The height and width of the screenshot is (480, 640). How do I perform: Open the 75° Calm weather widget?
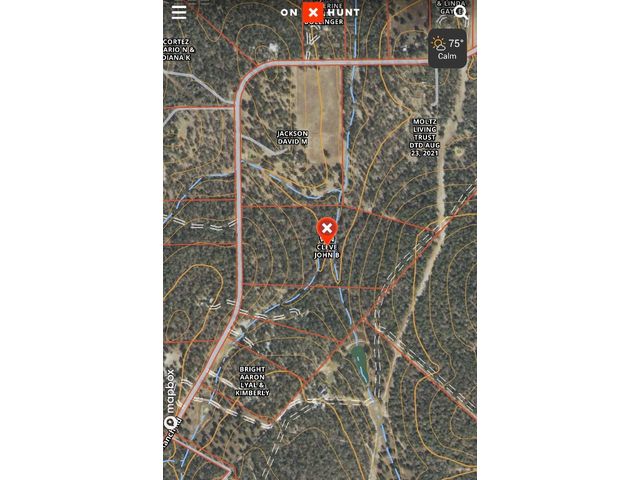point(447,48)
